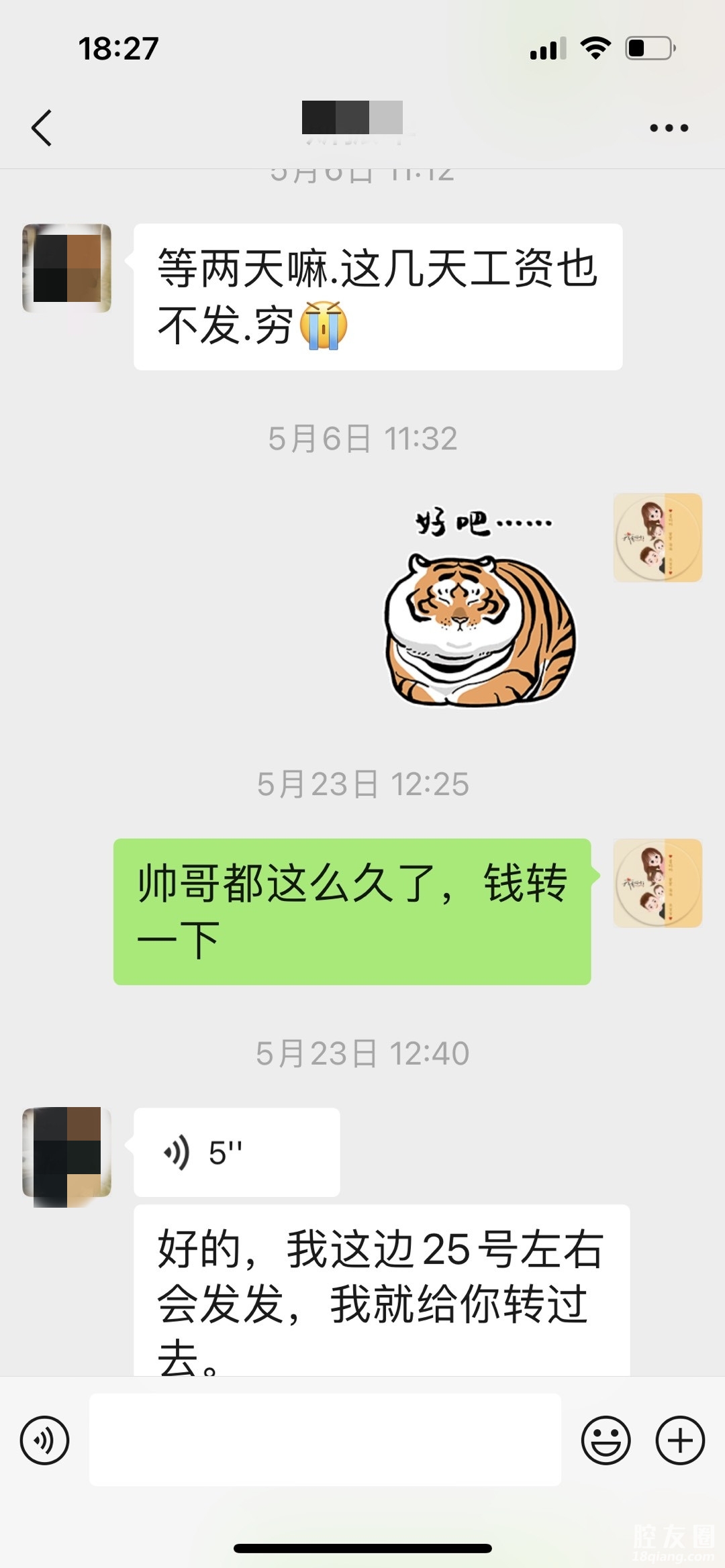Go back to the chat list
Image resolution: width=725 pixels, height=1568 pixels.
[x=42, y=127]
